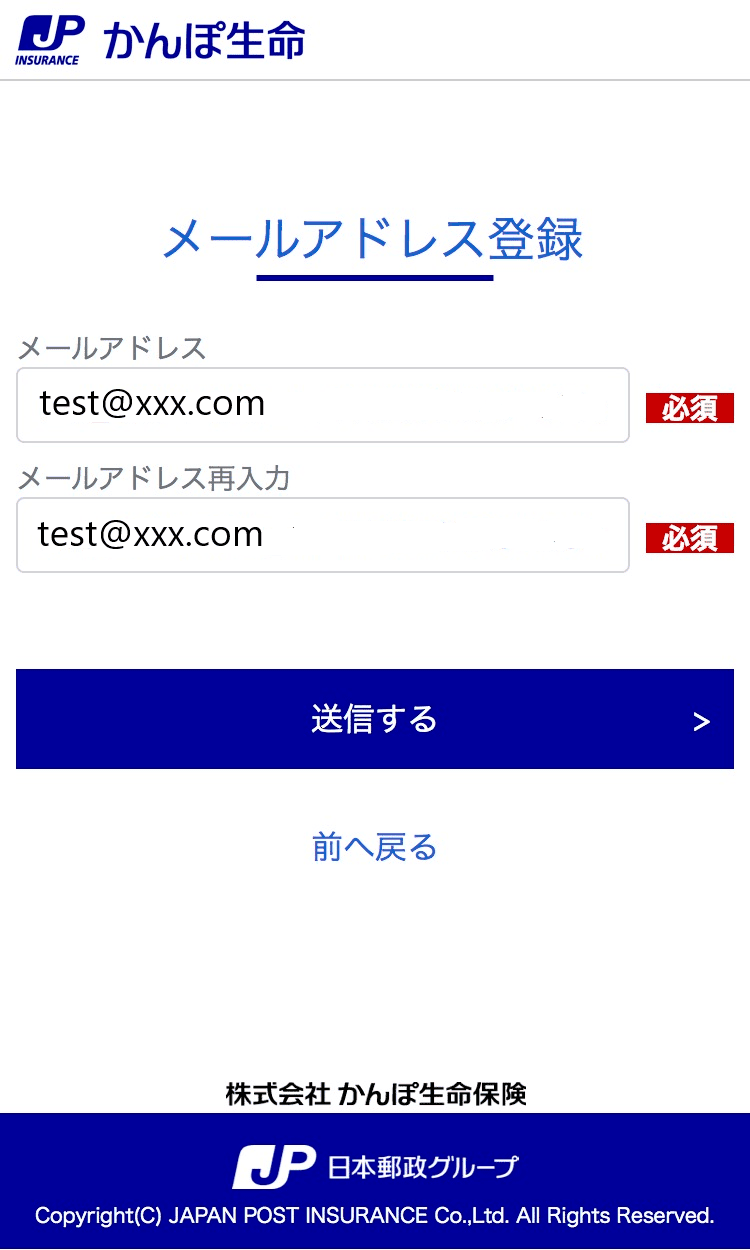Go back via 前へ戻る link

(x=374, y=848)
